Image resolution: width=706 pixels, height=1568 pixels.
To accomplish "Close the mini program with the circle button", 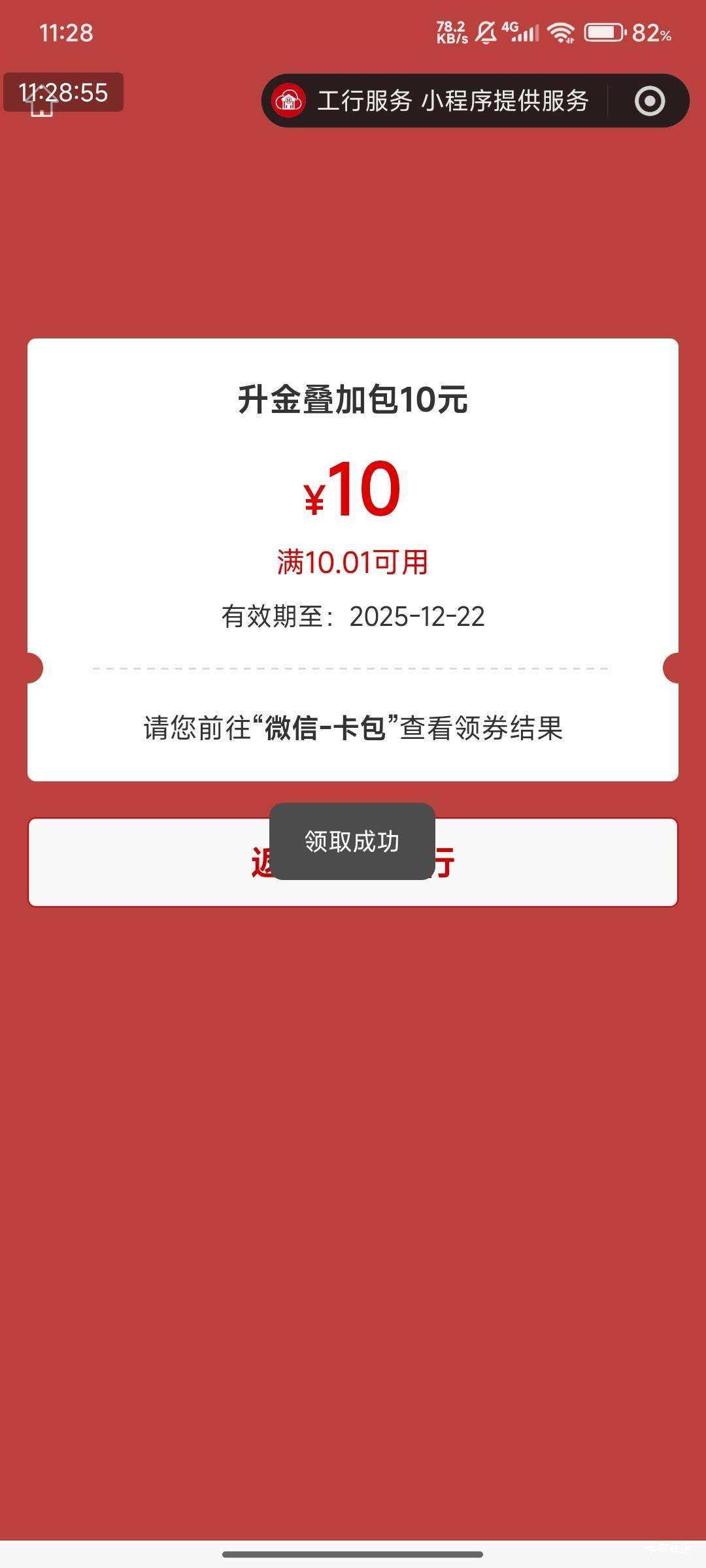I will [649, 101].
